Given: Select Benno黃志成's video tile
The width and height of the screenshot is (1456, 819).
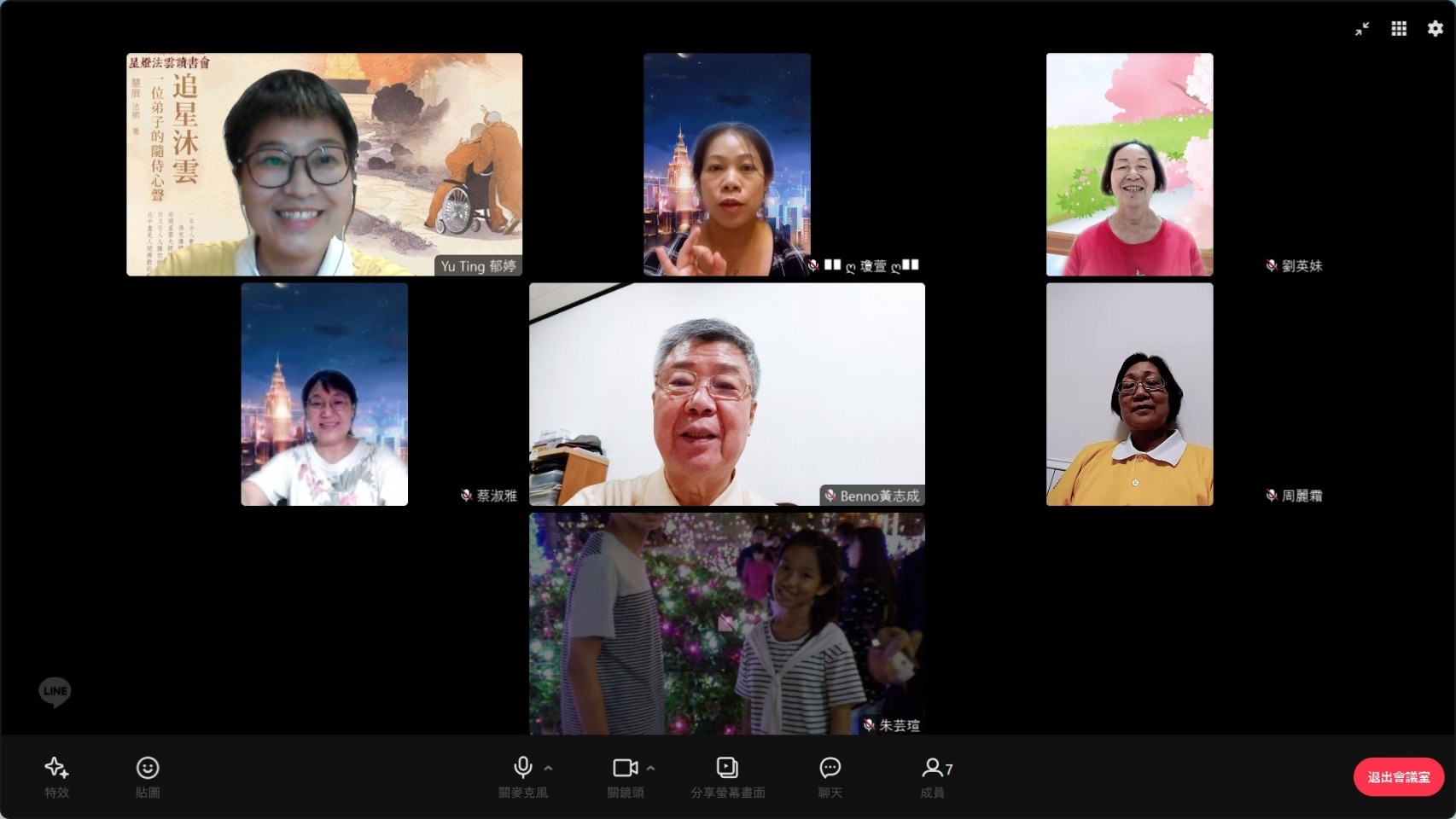Looking at the screenshot, I should [726, 394].
